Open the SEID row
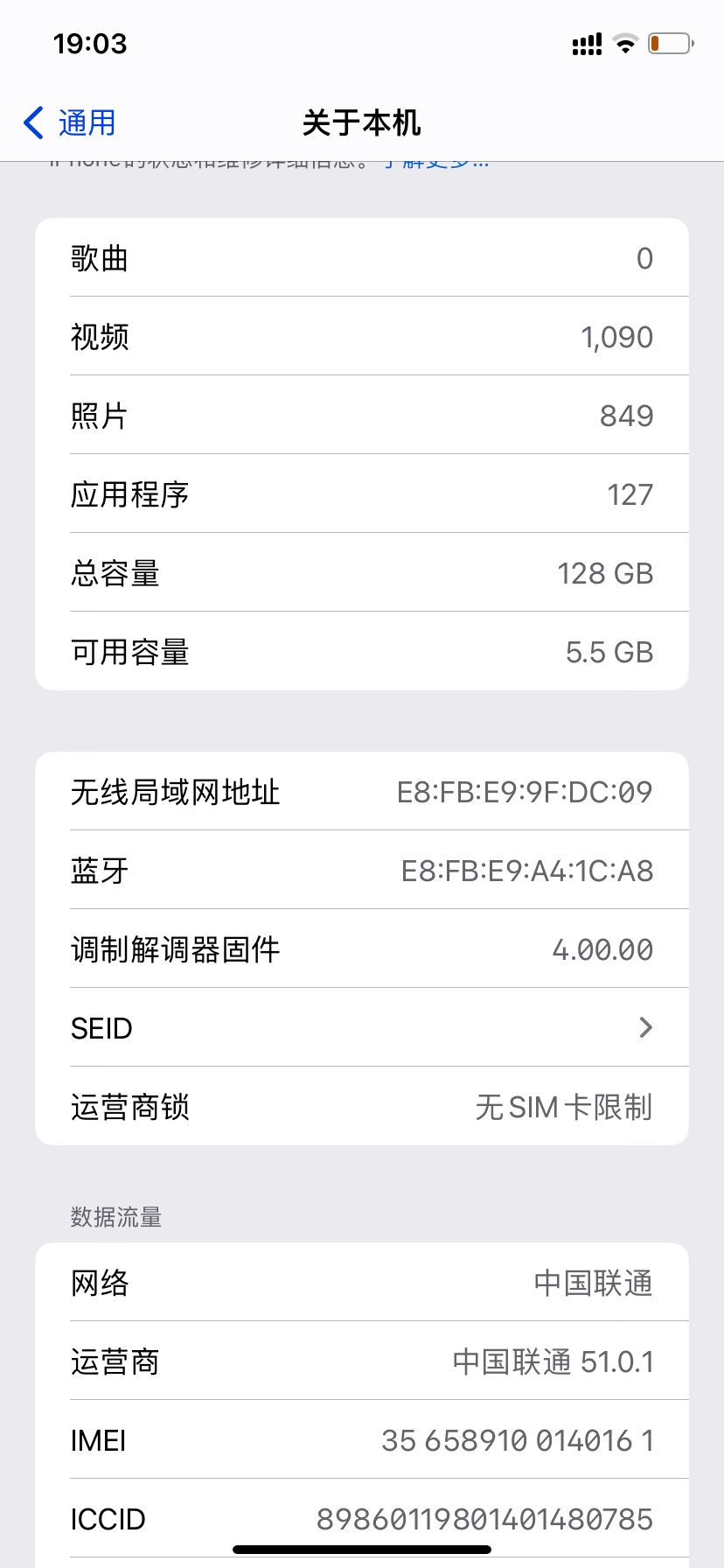Image resolution: width=724 pixels, height=1568 pixels. click(362, 1027)
